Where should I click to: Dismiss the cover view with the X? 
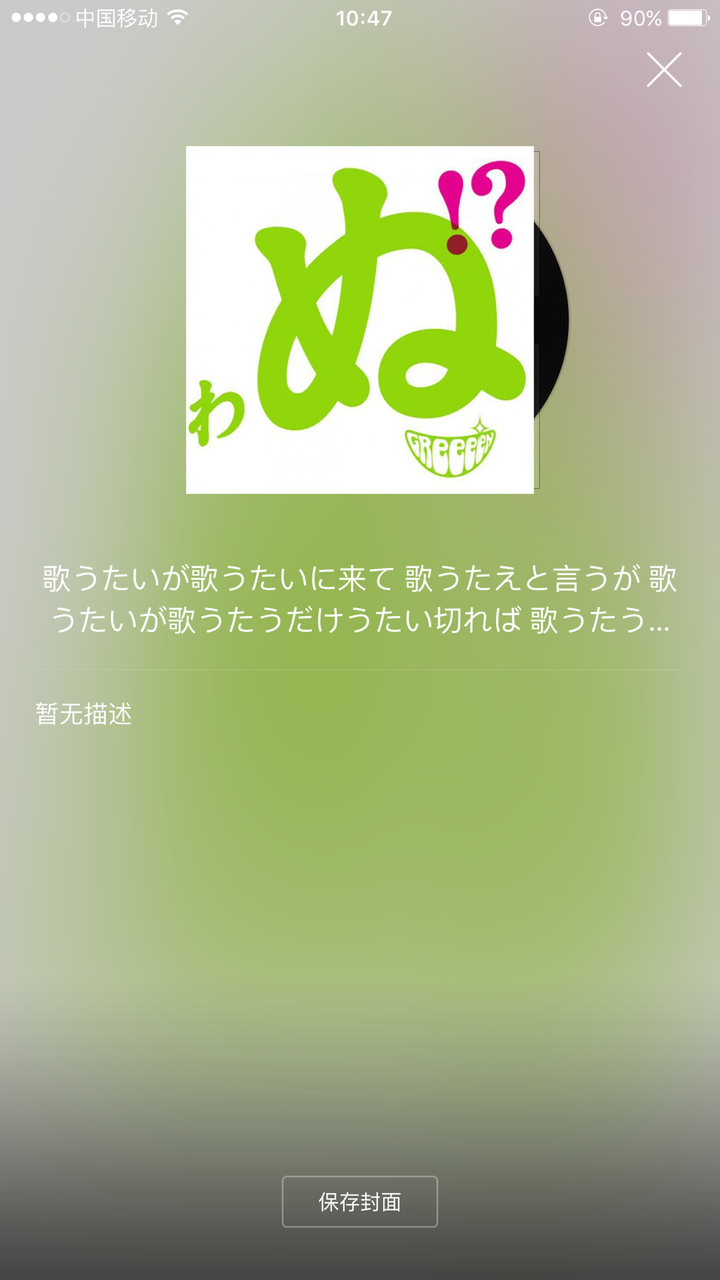pos(663,70)
